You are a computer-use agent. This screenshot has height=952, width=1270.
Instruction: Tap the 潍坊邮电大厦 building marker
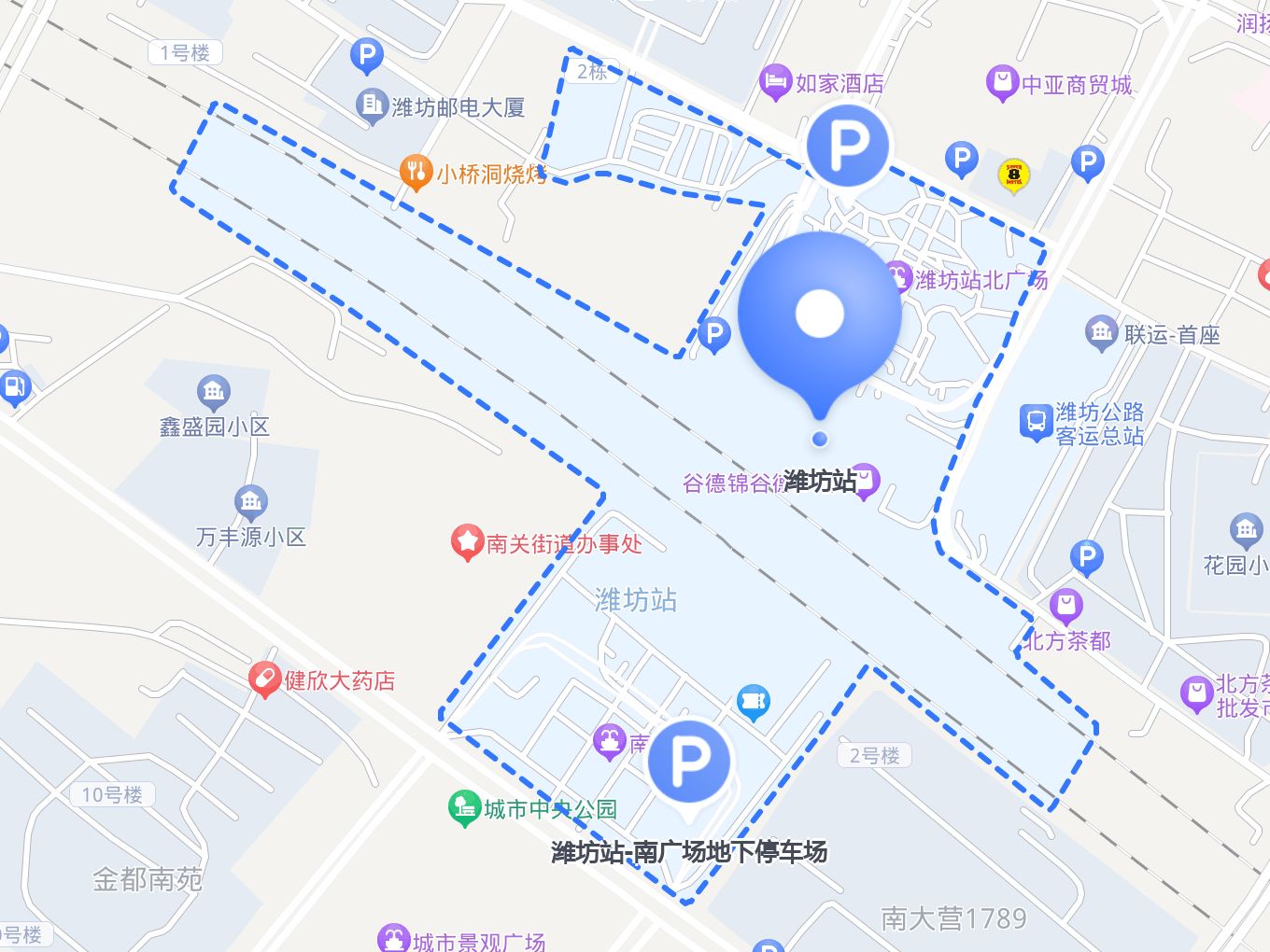(x=372, y=105)
